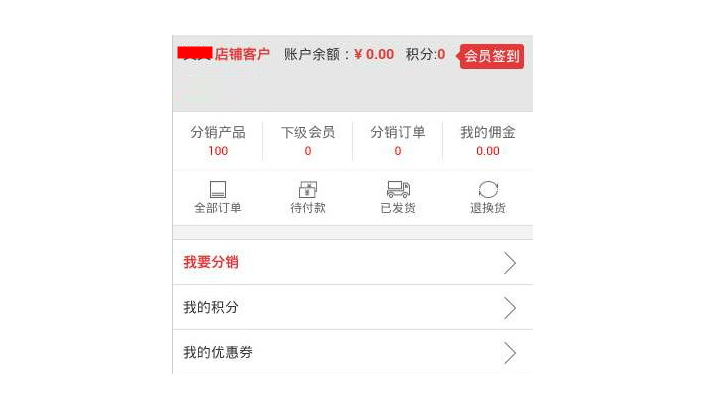Open the 我要分销 row
This screenshot has height=420, width=710.
(352, 263)
